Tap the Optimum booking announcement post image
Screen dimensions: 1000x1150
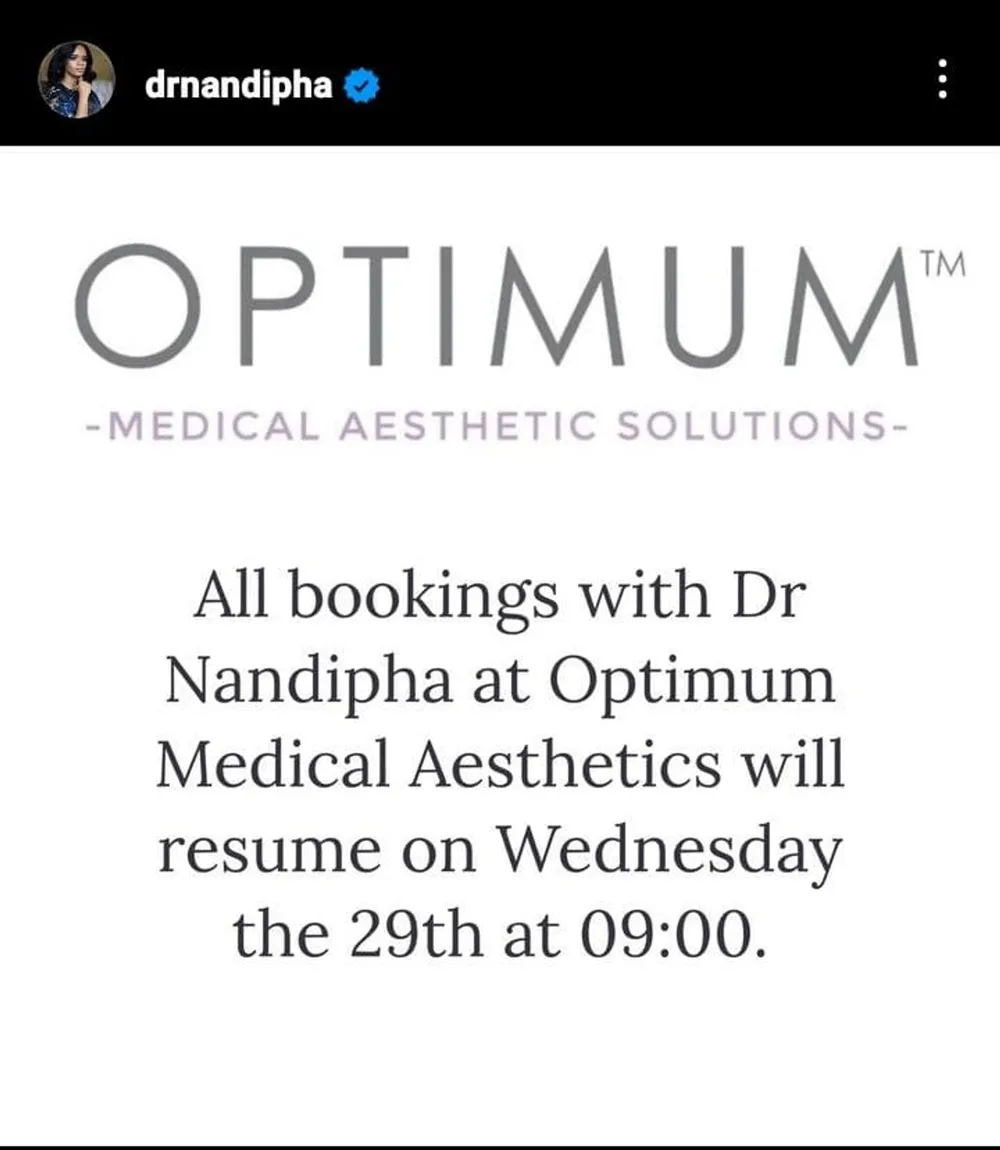[500, 640]
